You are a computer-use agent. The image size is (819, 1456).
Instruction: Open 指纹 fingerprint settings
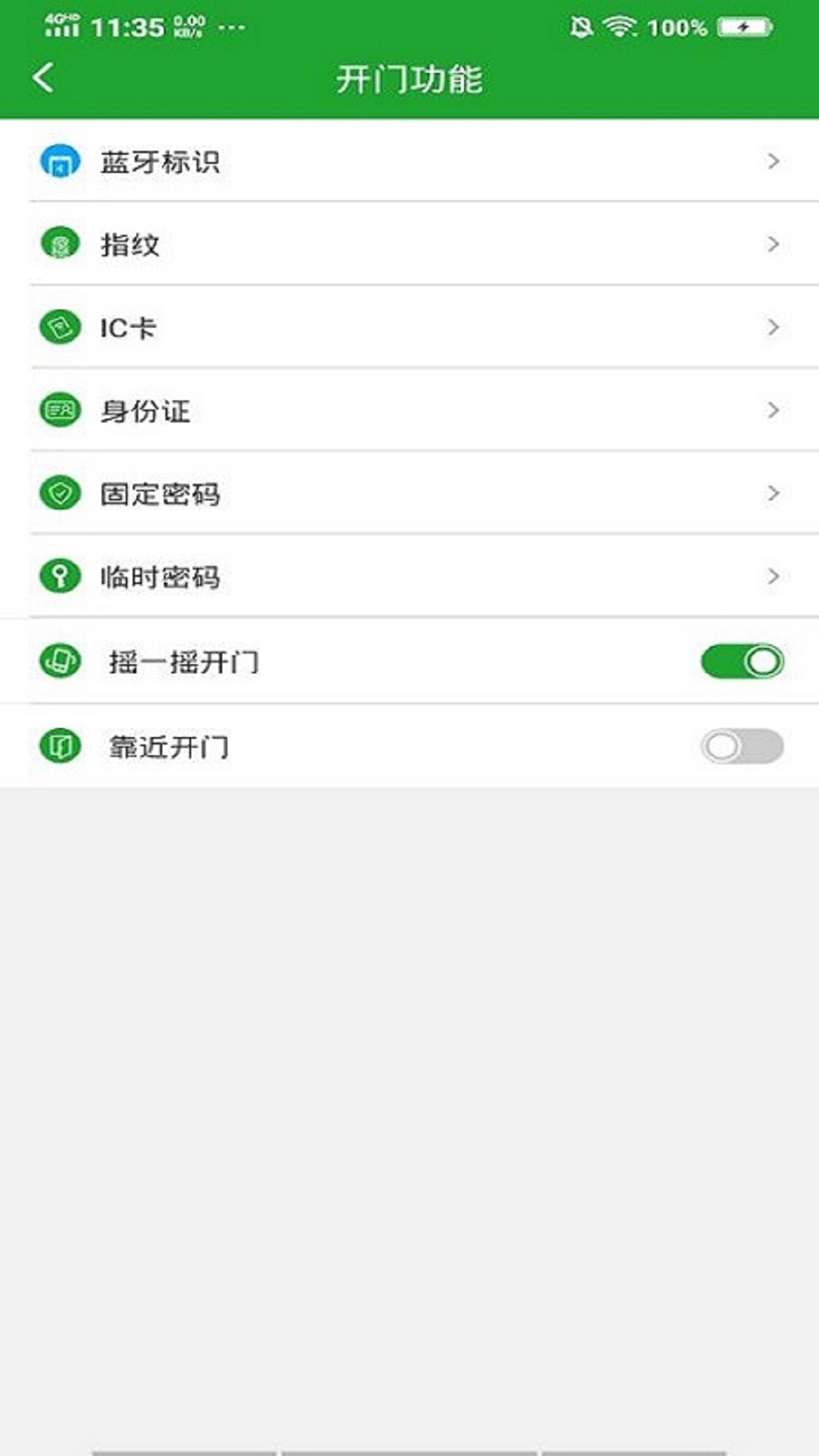pos(409,244)
